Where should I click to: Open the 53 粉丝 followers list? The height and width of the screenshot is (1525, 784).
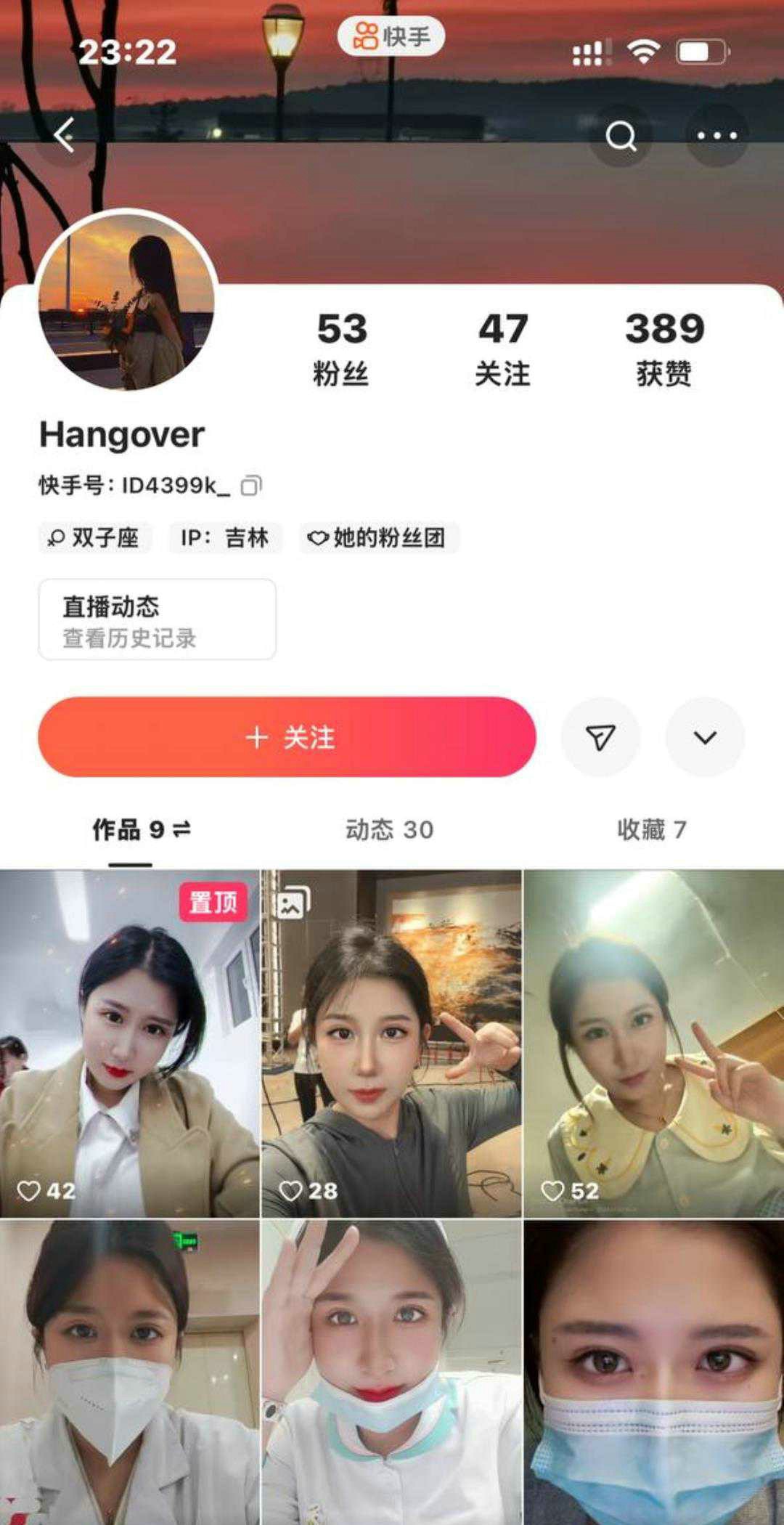point(341,349)
